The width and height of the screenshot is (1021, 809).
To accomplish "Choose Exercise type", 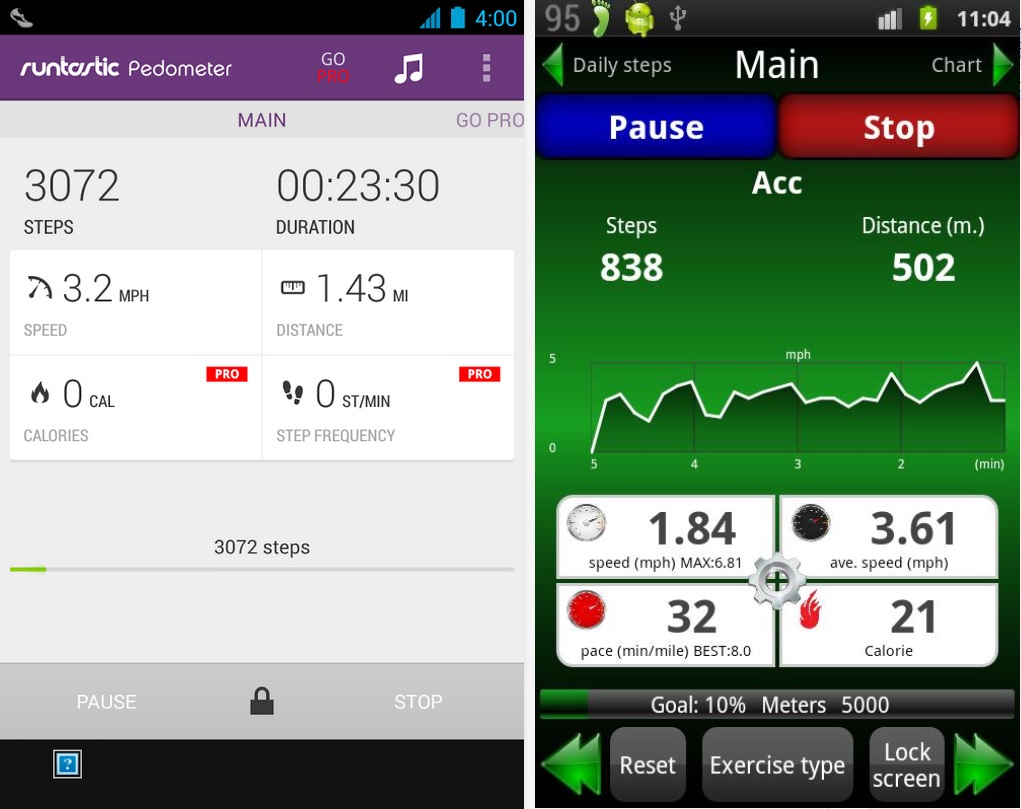I will (777, 765).
